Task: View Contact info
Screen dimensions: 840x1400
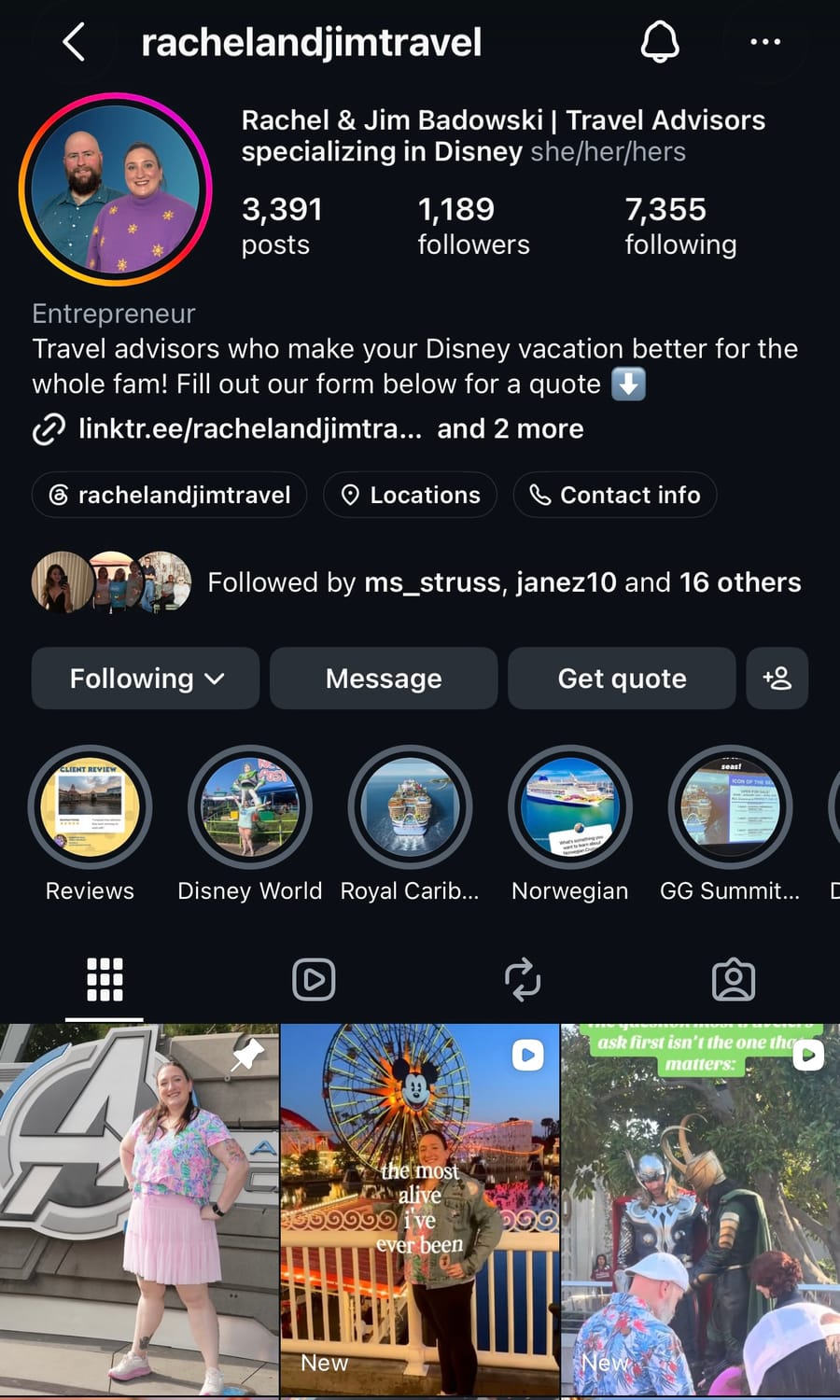Action: (615, 495)
